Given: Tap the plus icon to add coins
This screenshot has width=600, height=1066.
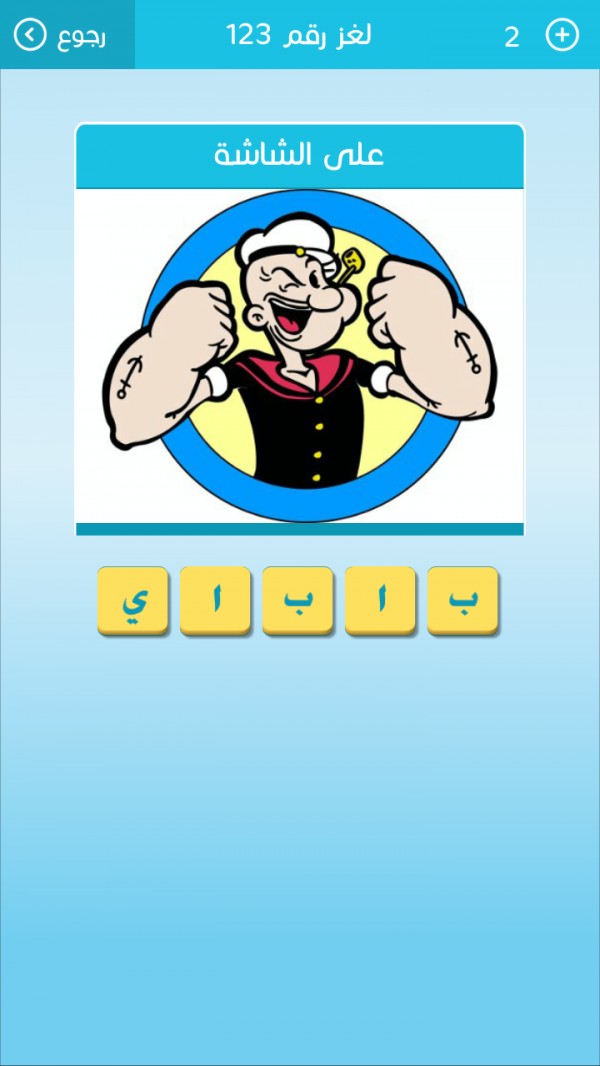Looking at the screenshot, I should pyautogui.click(x=562, y=36).
